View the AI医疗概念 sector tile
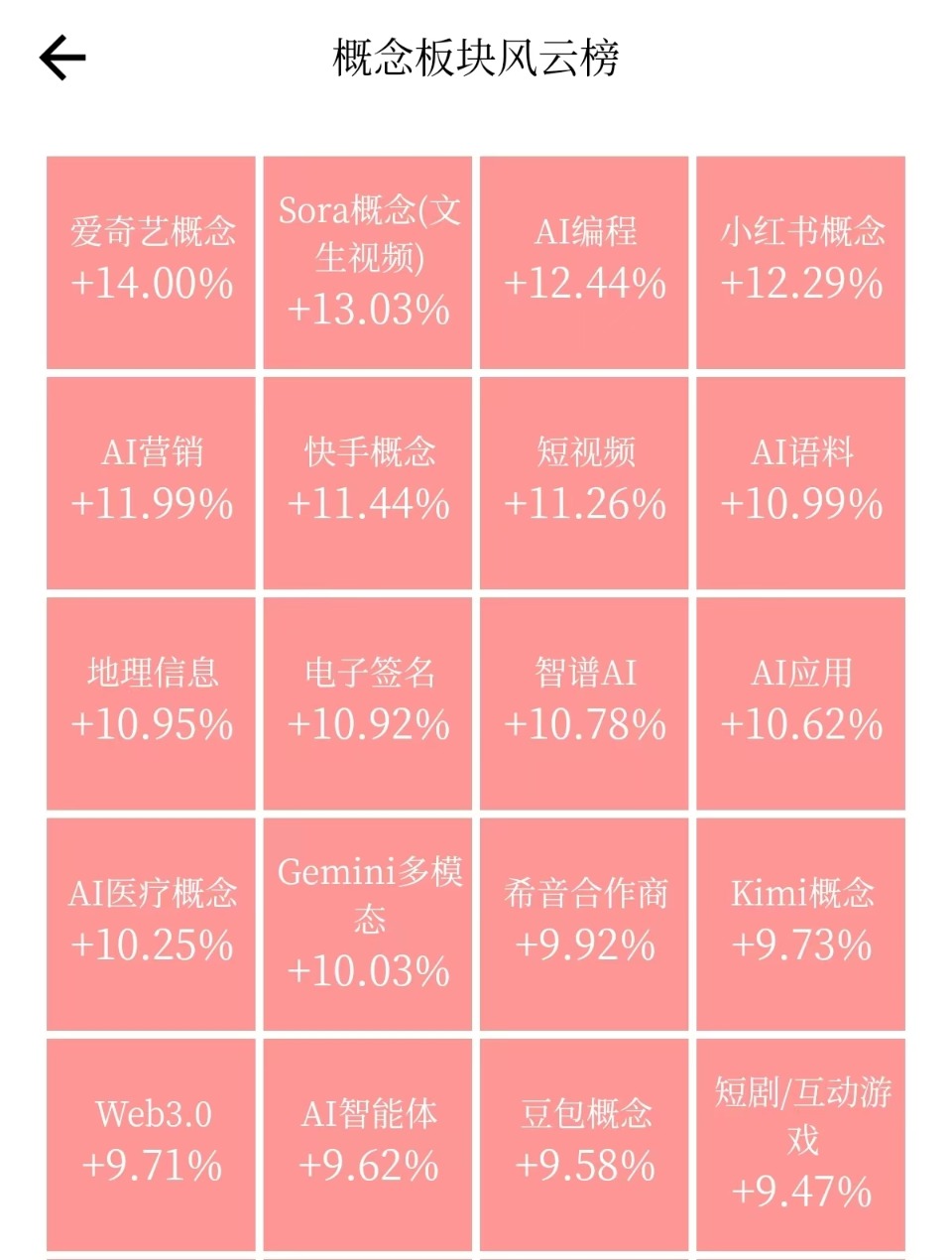Image resolution: width=952 pixels, height=1260 pixels. point(151,923)
